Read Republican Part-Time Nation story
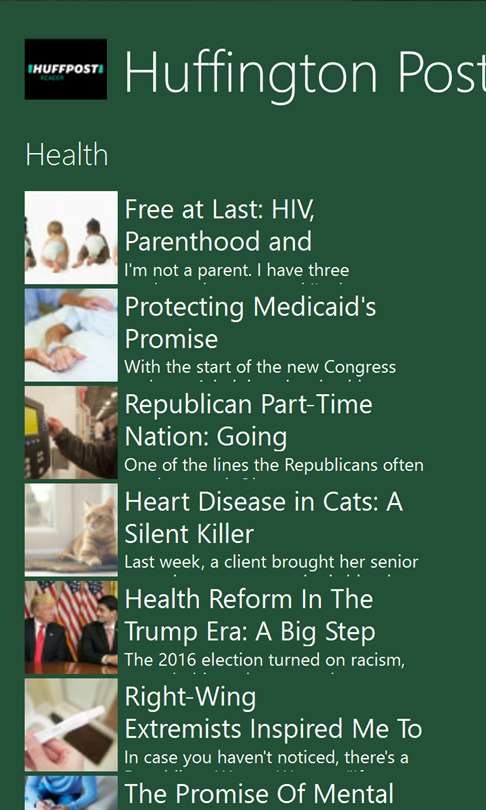 tap(243, 432)
